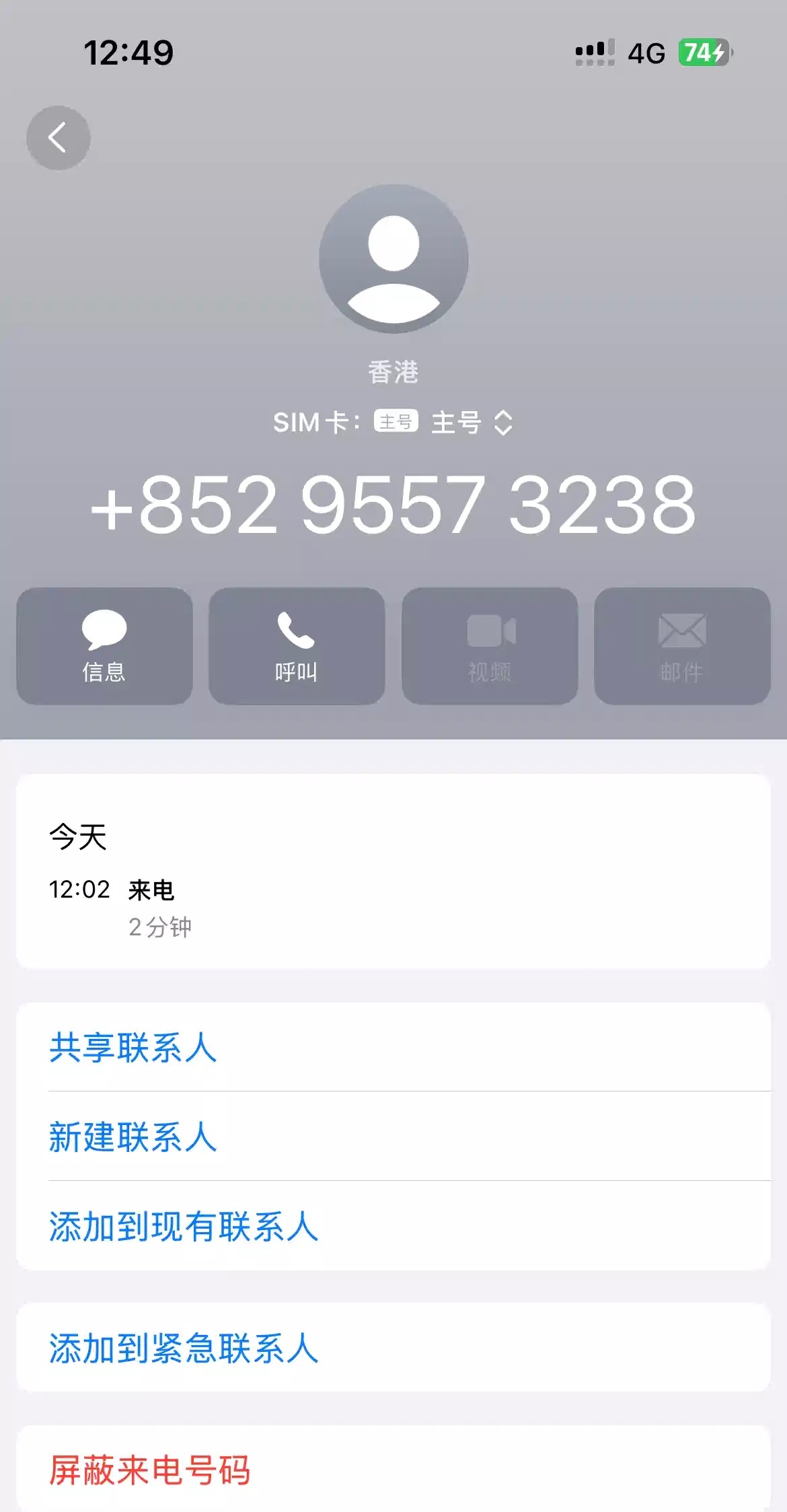Choose 添加到现有联系人

point(183,1226)
